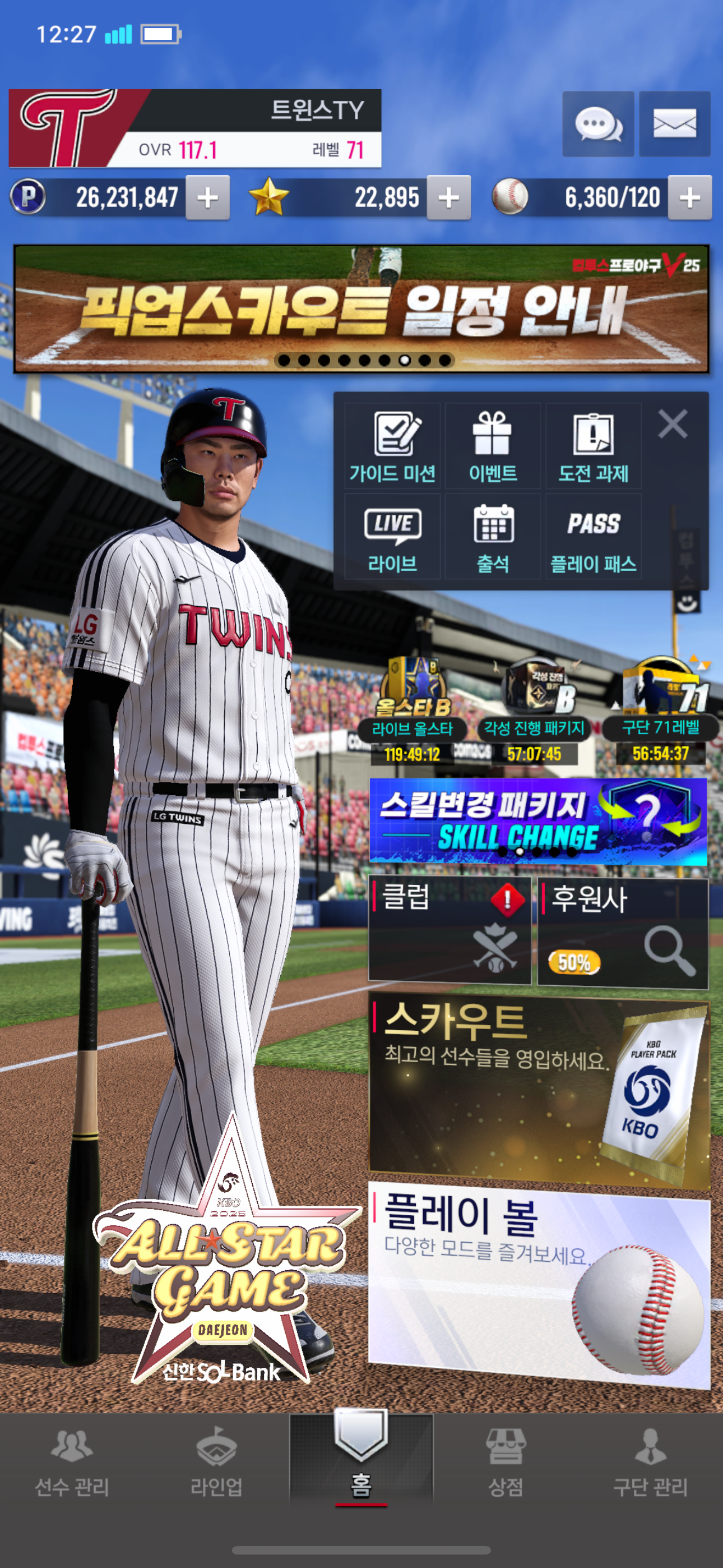
Task: Add play balls with the plus button
Action: coord(689,198)
